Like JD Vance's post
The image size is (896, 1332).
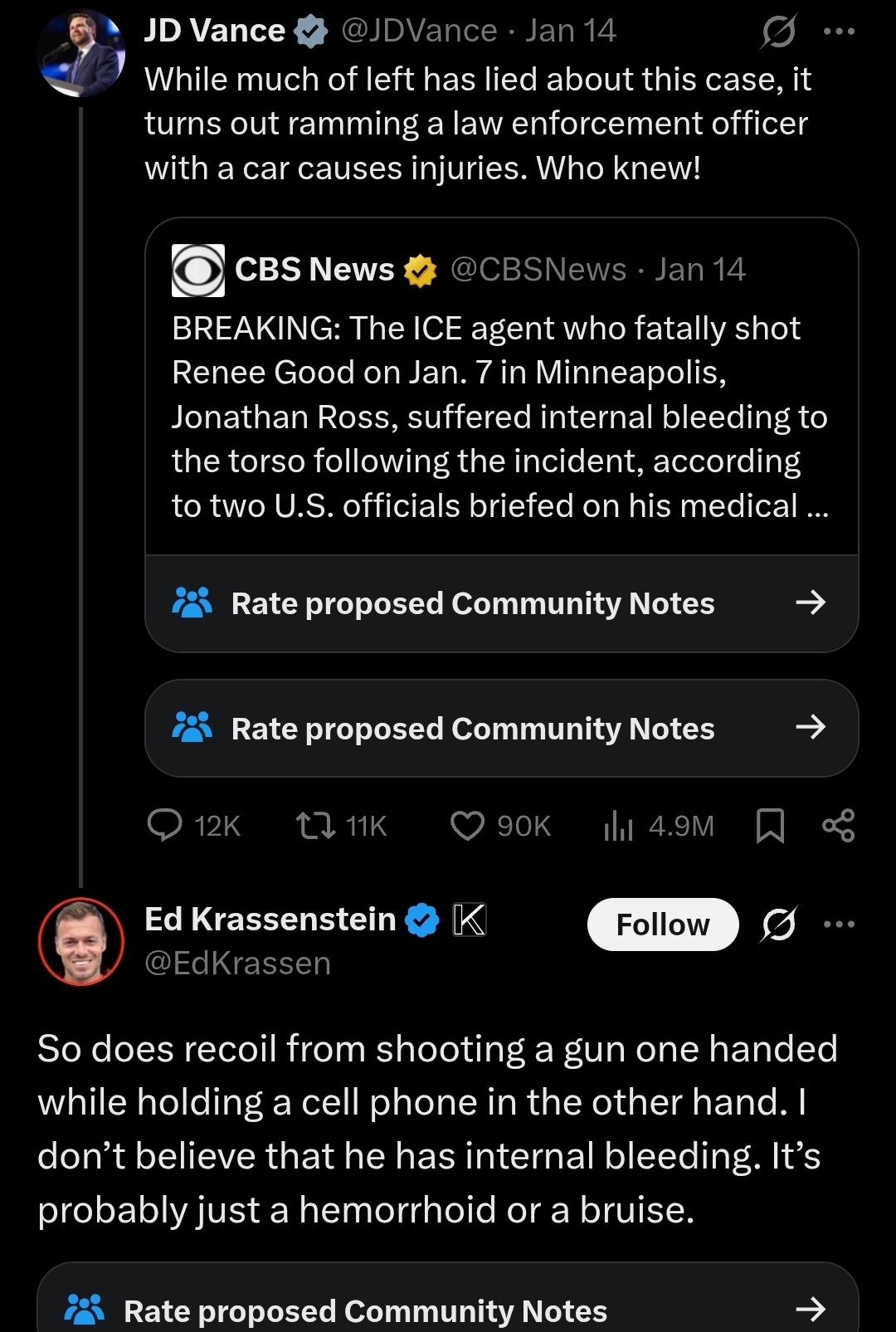tap(467, 826)
